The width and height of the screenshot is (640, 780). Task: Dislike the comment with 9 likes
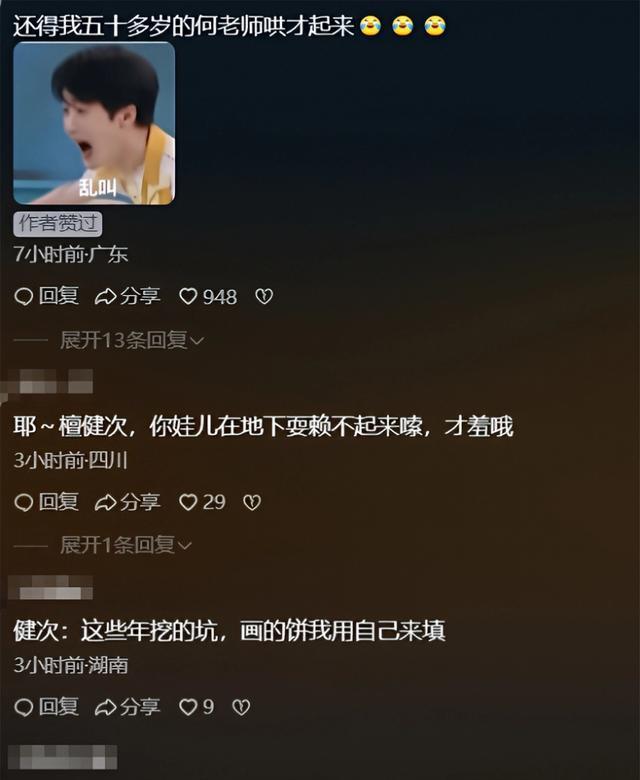coord(240,707)
